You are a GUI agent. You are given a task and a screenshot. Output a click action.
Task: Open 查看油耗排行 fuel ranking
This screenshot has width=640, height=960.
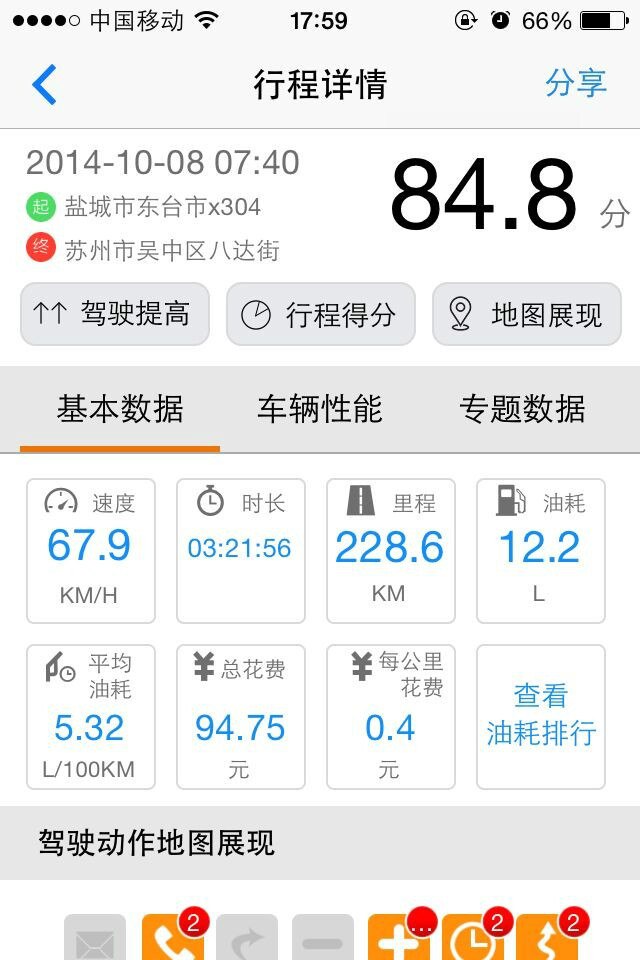[x=541, y=715]
